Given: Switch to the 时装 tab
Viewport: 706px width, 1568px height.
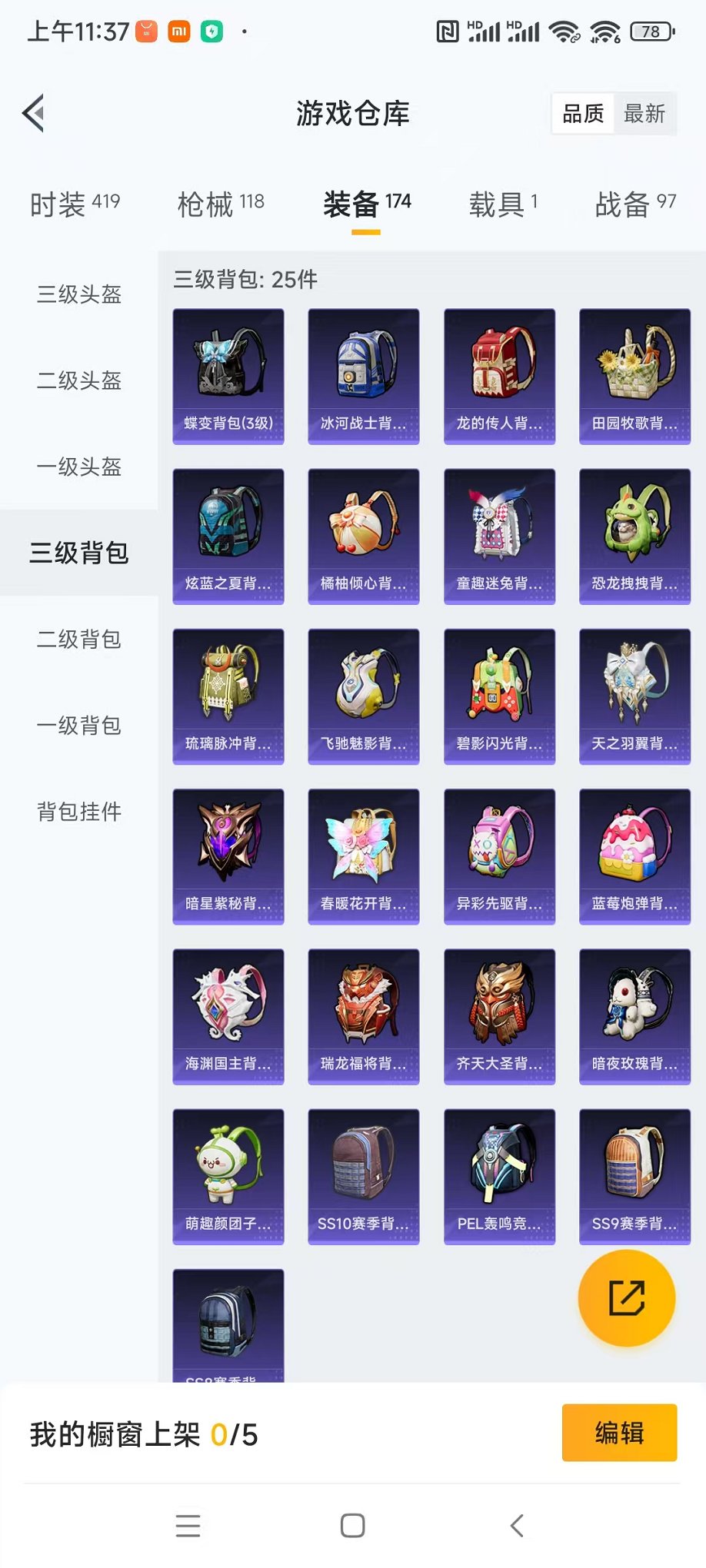Looking at the screenshot, I should [x=75, y=204].
